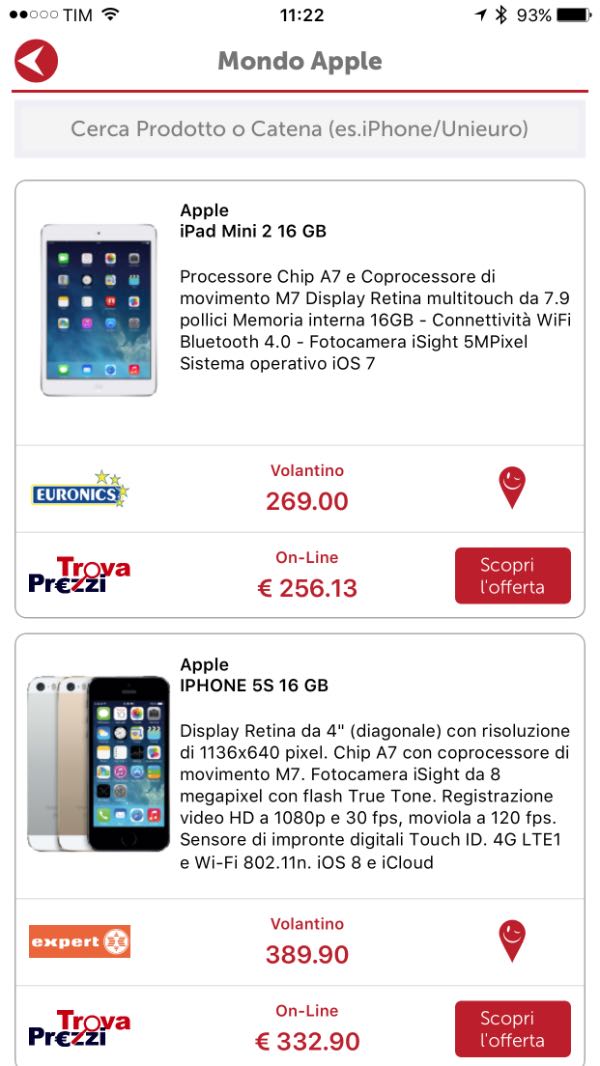Open the Euronics store location pin
Screen dimensions: 600x1066
click(x=512, y=487)
